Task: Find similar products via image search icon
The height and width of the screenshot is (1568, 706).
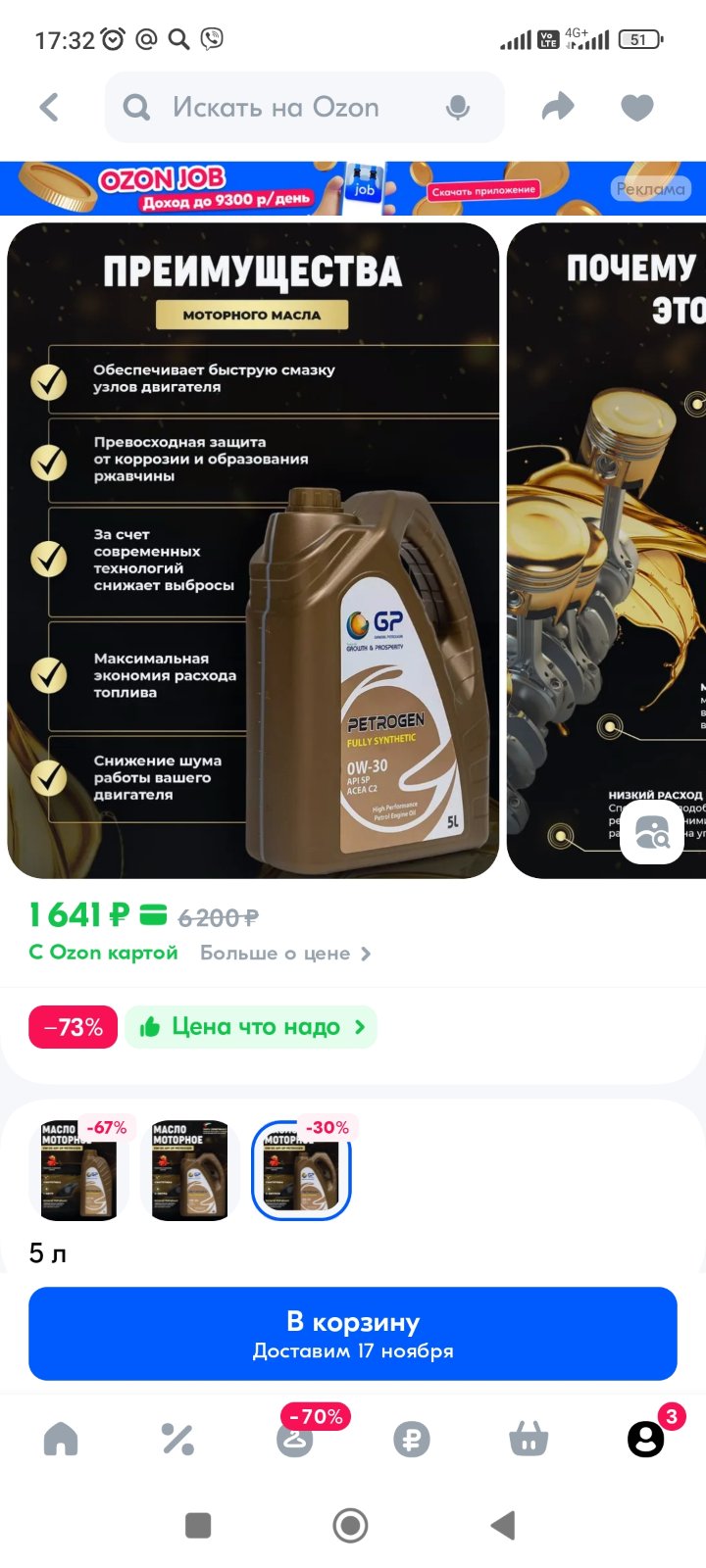Action: (652, 832)
